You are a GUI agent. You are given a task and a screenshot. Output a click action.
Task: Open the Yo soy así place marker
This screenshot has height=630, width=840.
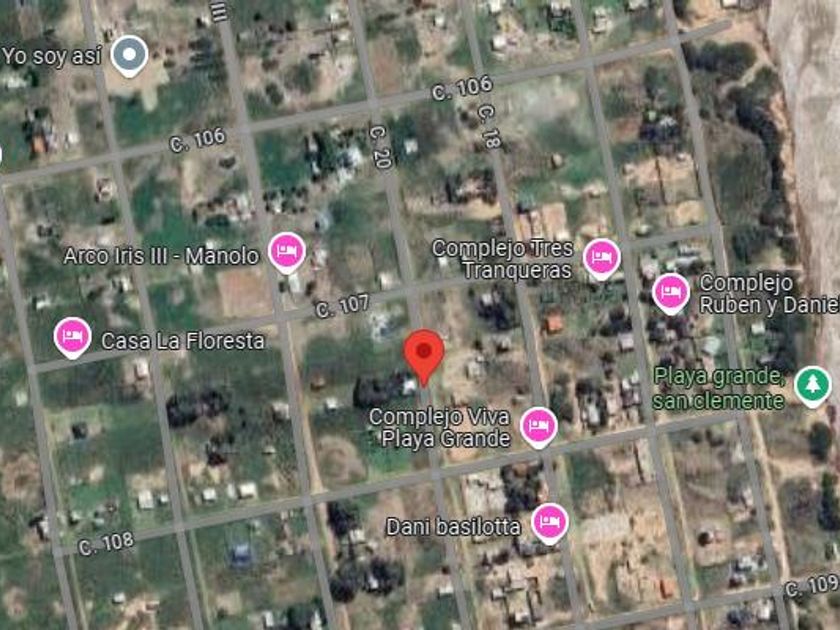pos(129,56)
